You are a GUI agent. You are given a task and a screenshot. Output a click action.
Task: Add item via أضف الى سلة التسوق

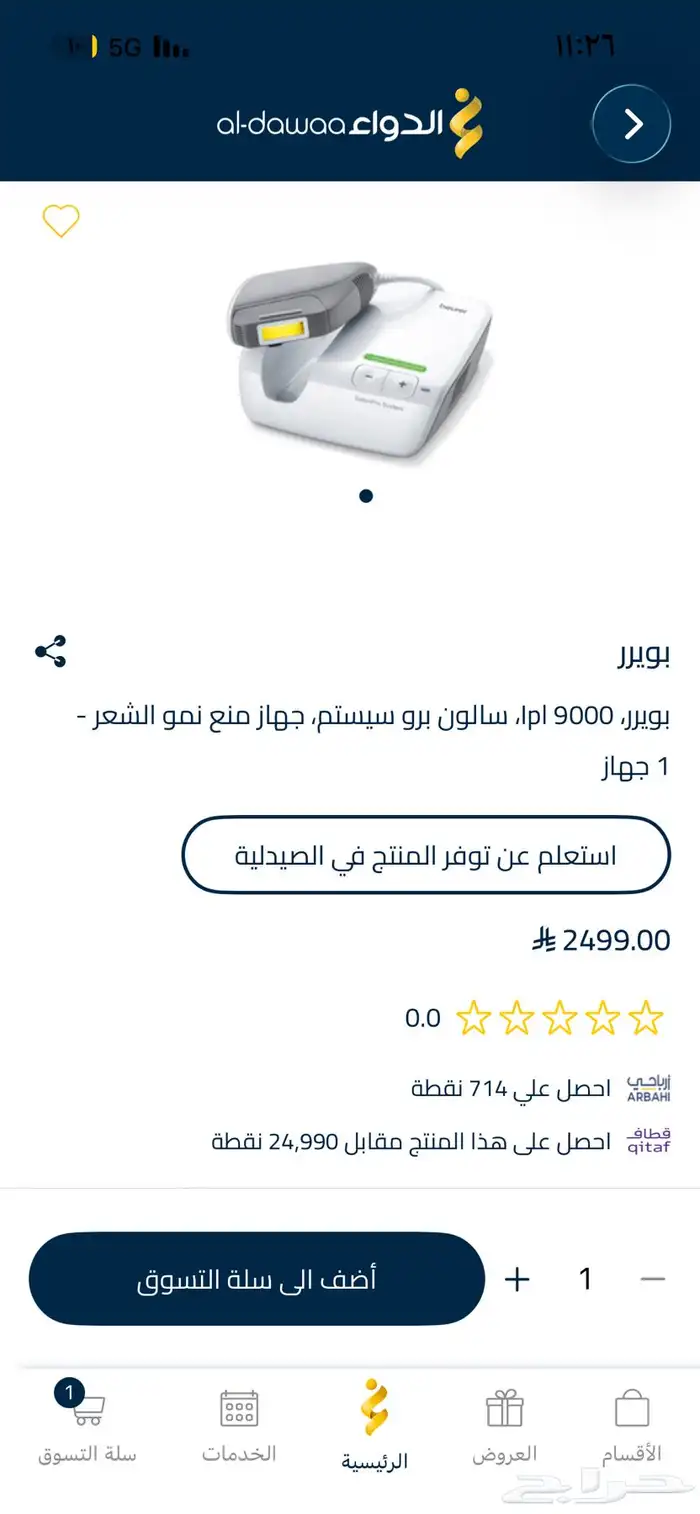coord(257,1278)
